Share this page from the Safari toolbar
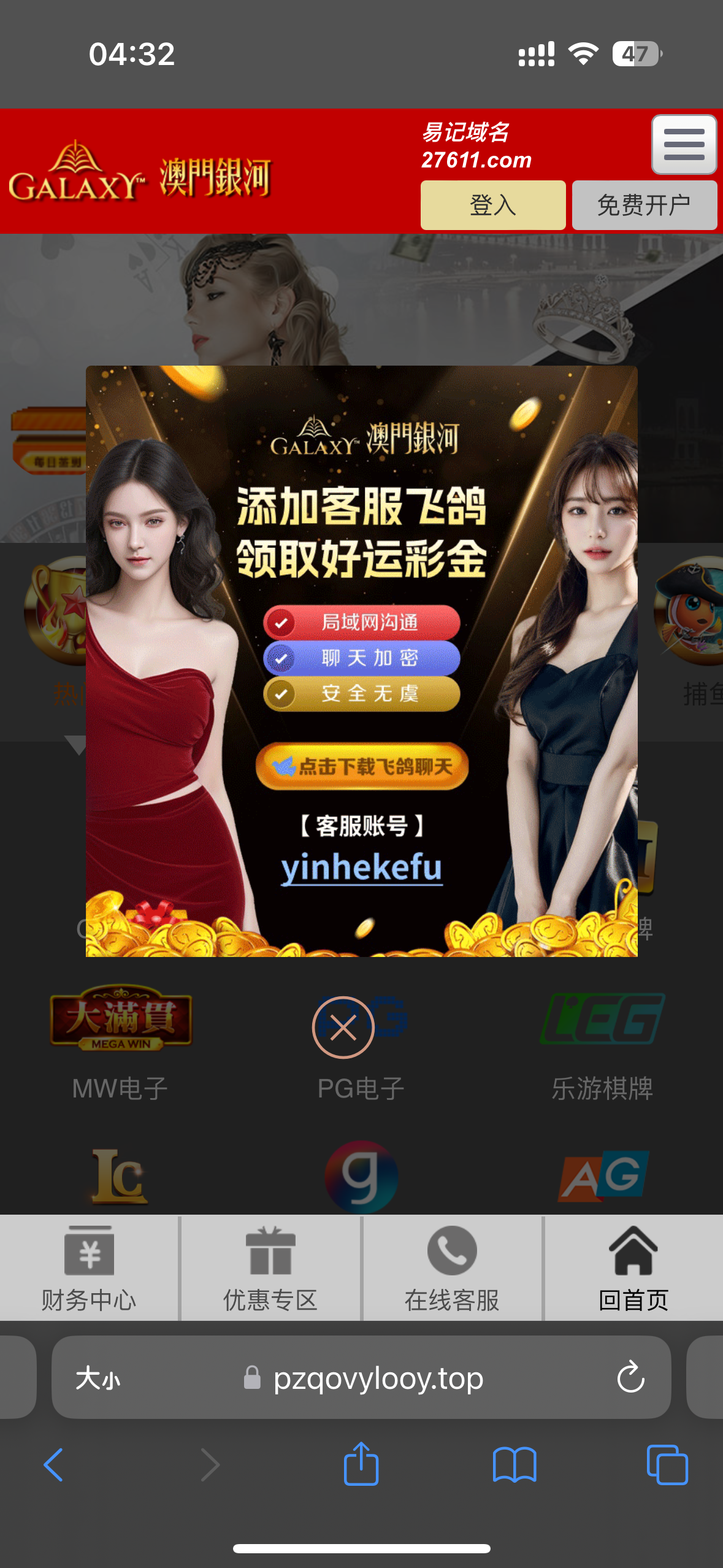Image resolution: width=723 pixels, height=1568 pixels. coord(361,1464)
